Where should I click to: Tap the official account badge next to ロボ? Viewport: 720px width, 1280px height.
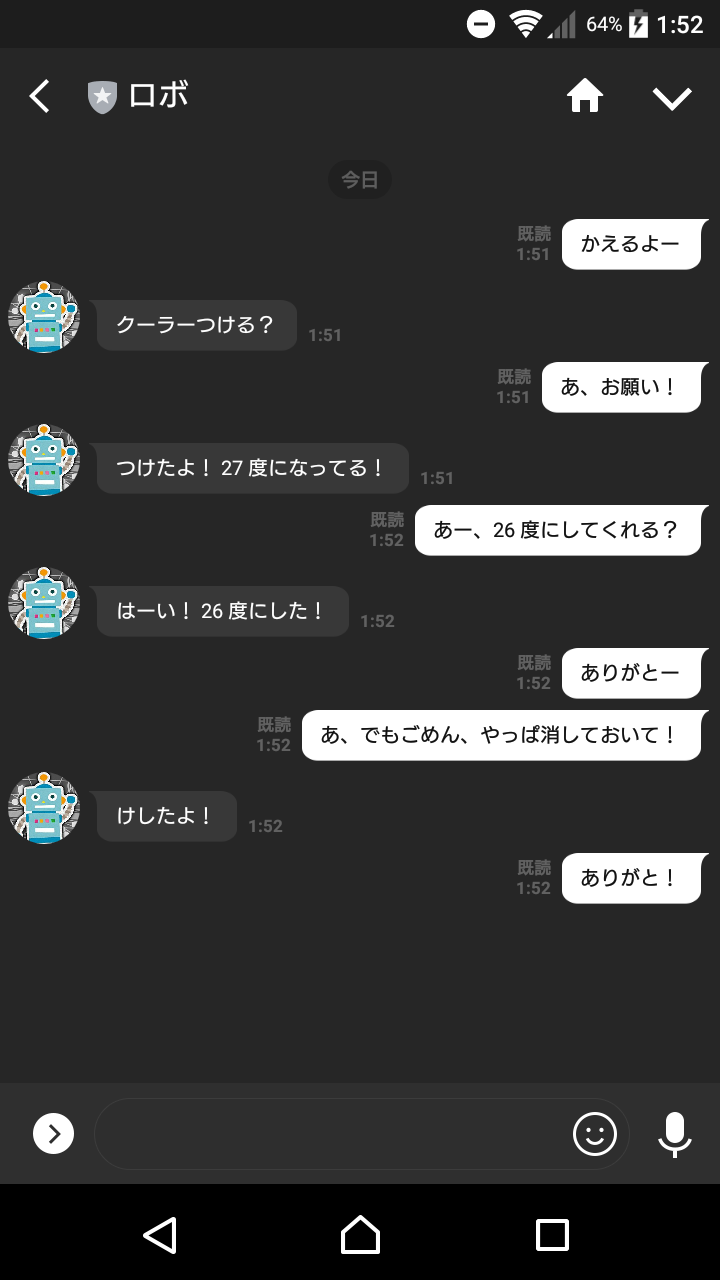click(101, 95)
